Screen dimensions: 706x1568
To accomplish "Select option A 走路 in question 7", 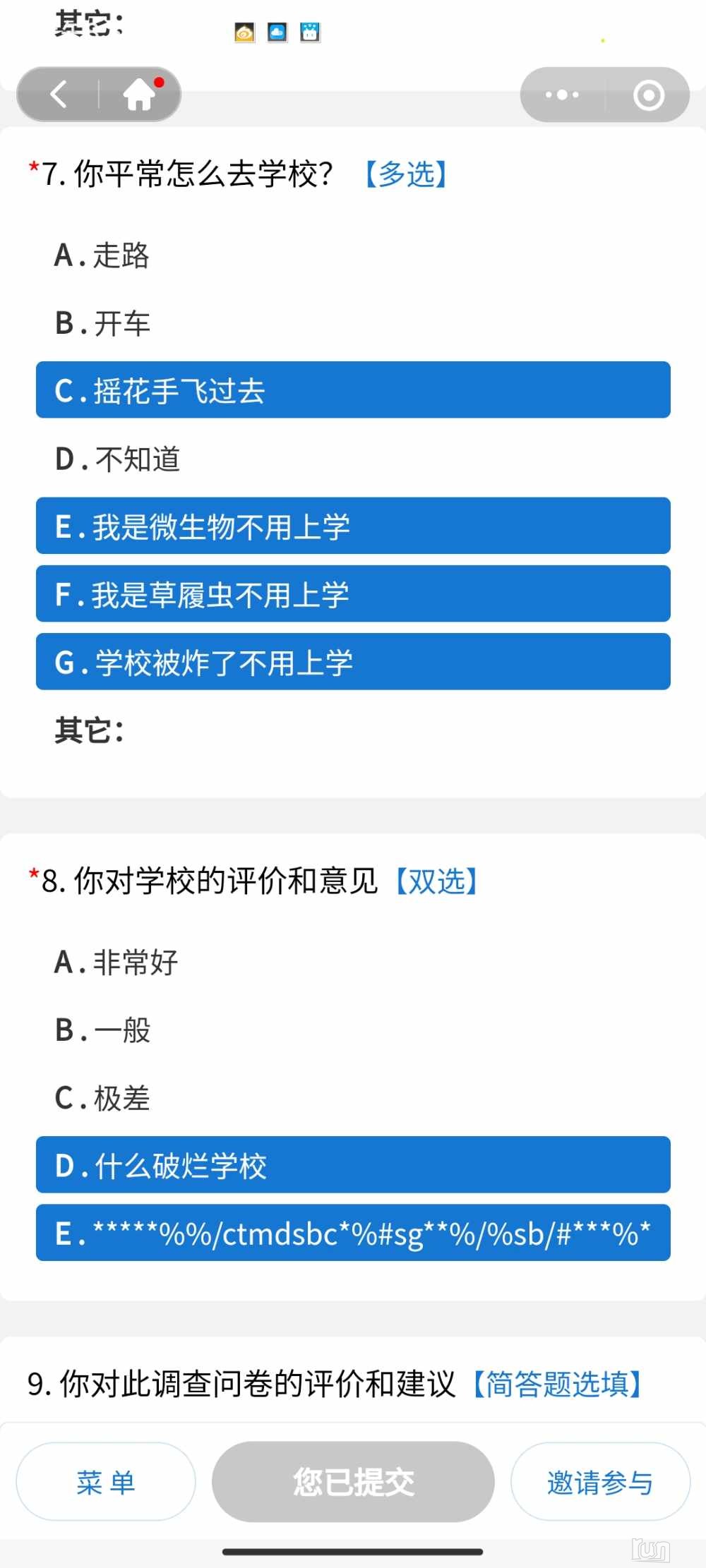I will (353, 255).
